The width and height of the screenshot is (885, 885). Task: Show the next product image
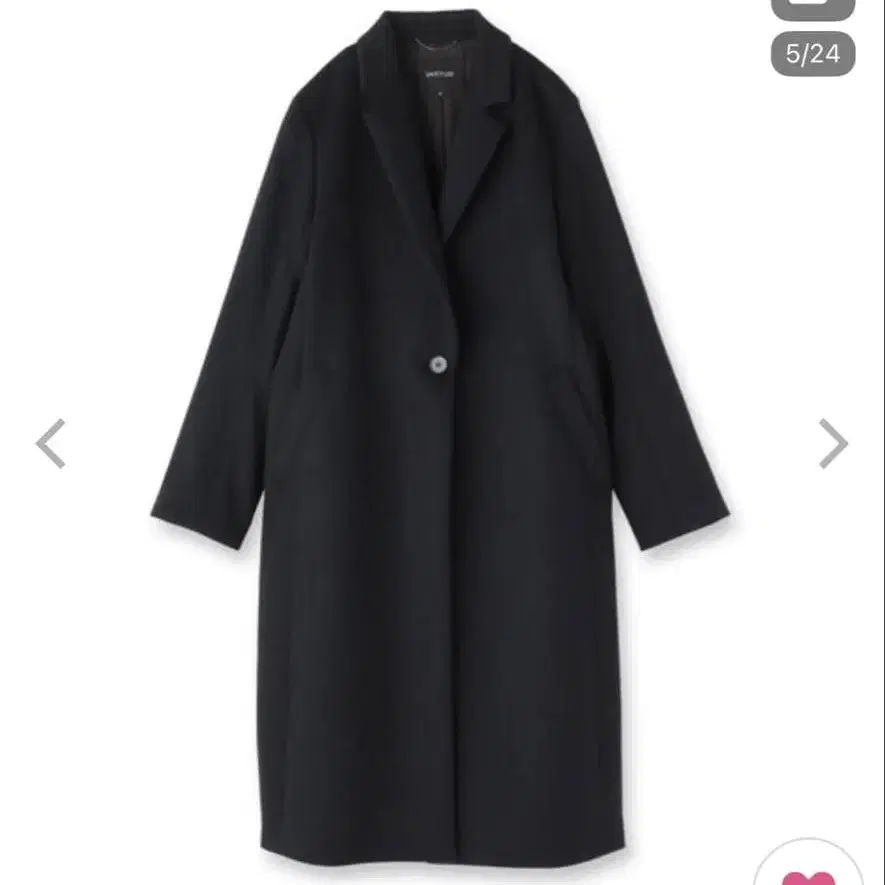[x=833, y=444]
